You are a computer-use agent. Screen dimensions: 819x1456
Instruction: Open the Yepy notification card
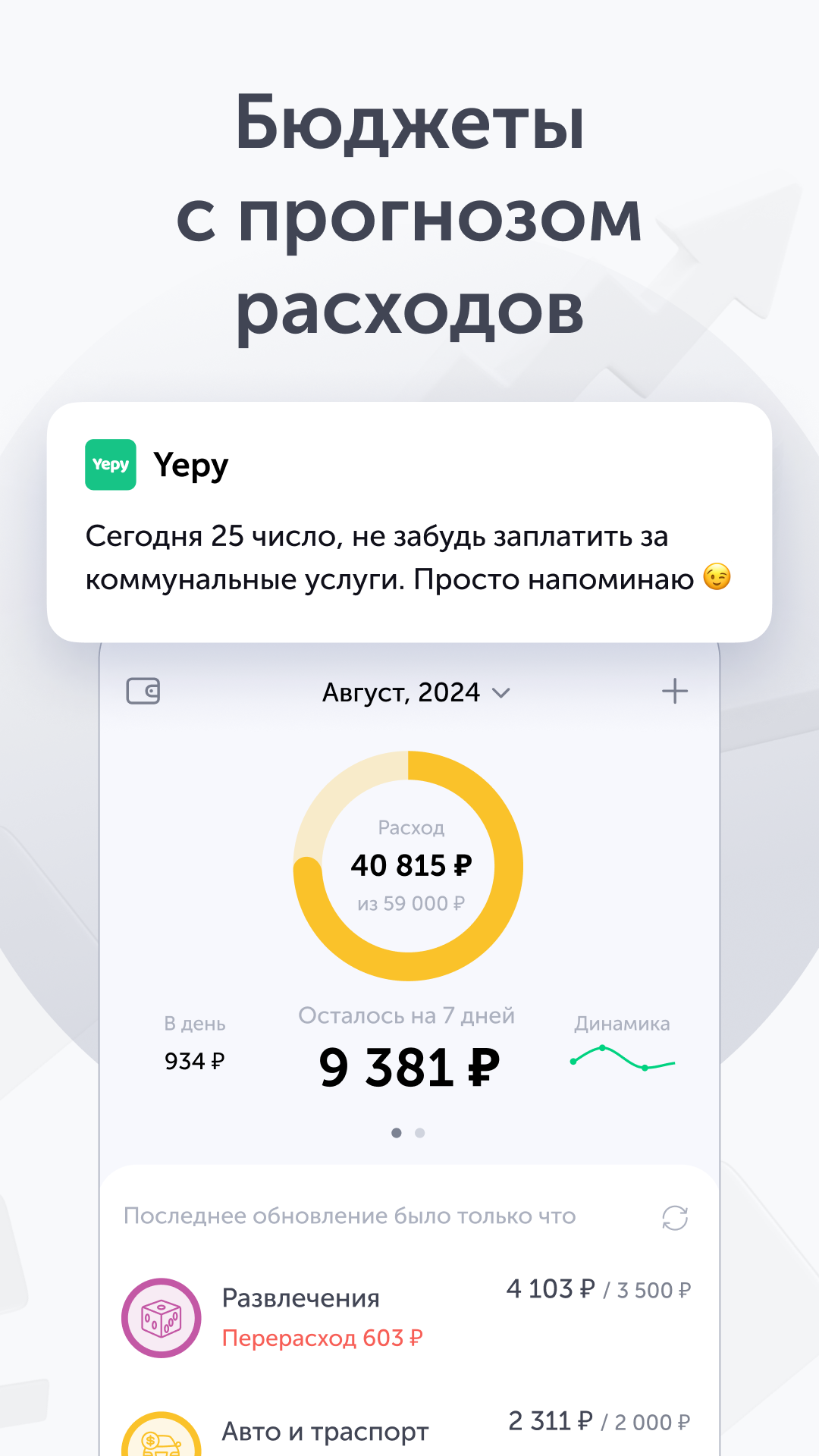(409, 519)
